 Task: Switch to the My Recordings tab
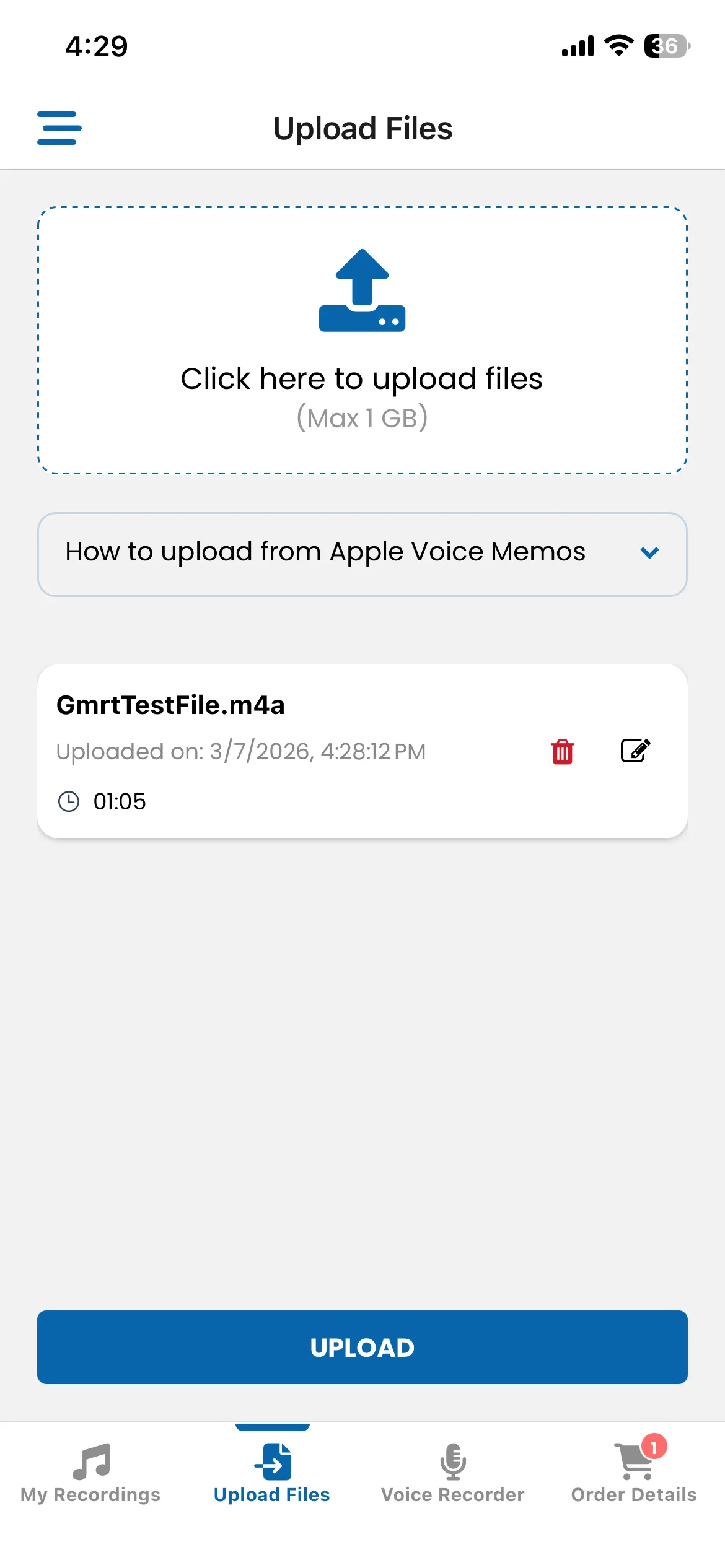pos(90,1474)
